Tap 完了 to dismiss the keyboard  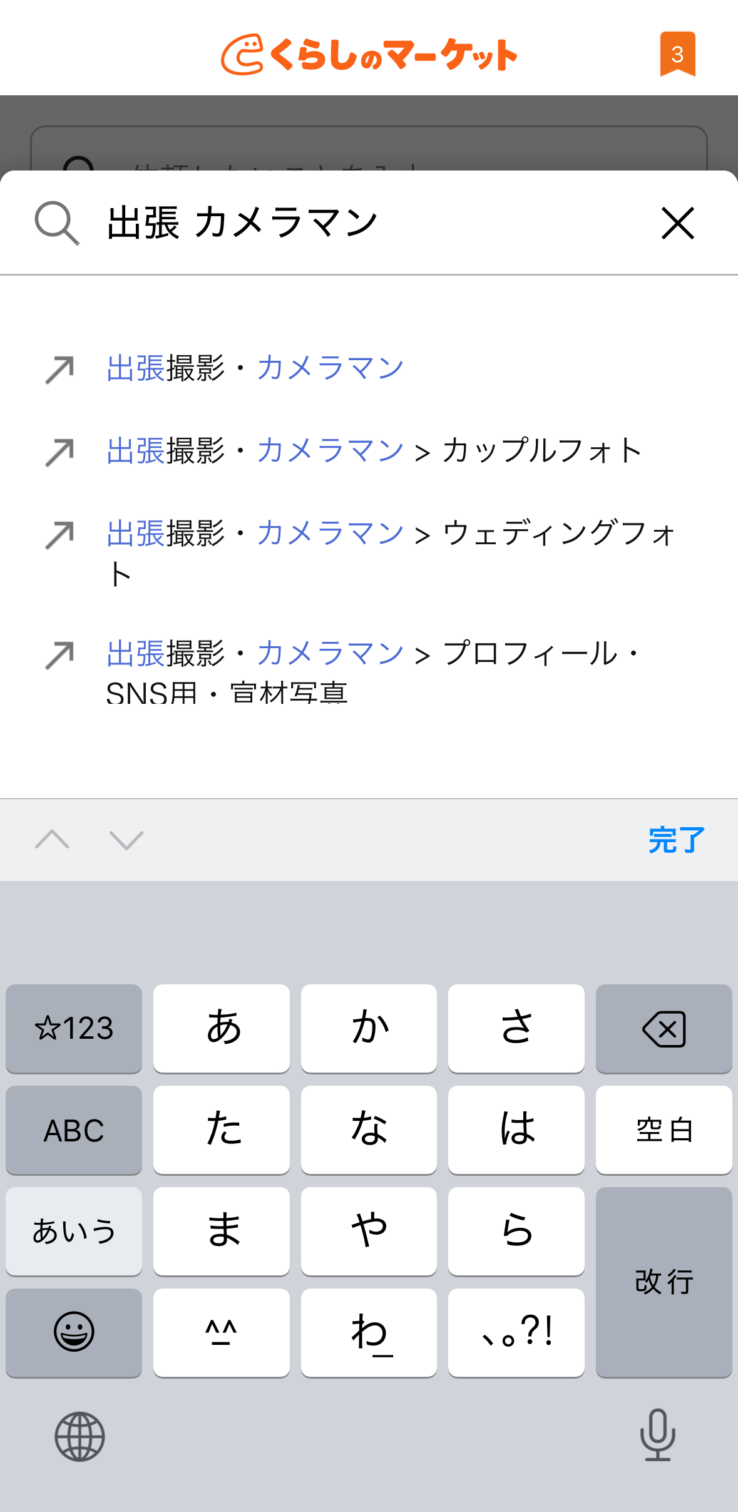pyautogui.click(x=676, y=840)
